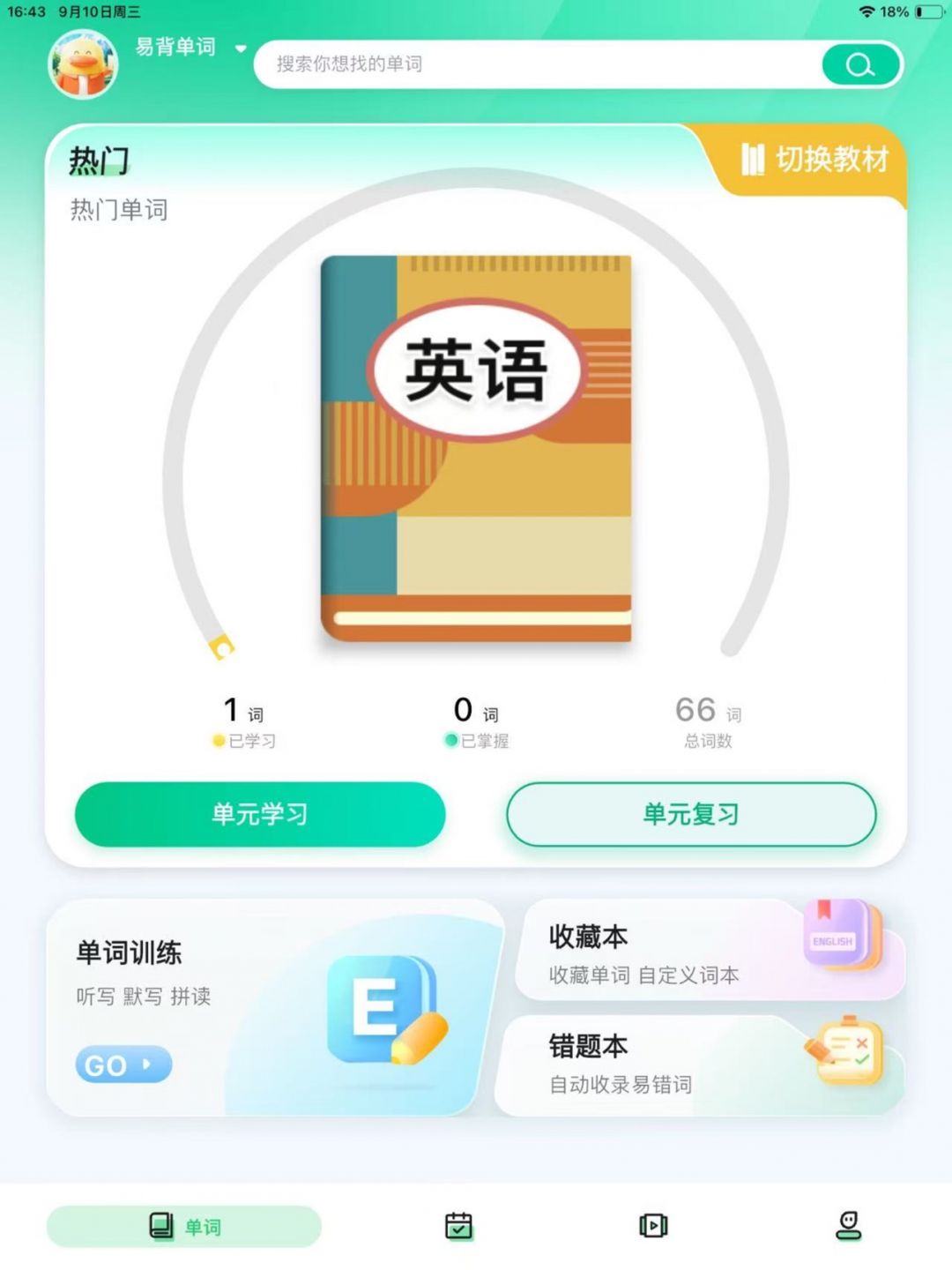Tap GO in the 单词训练 card
The width and height of the screenshot is (952, 1270).
click(x=123, y=1065)
